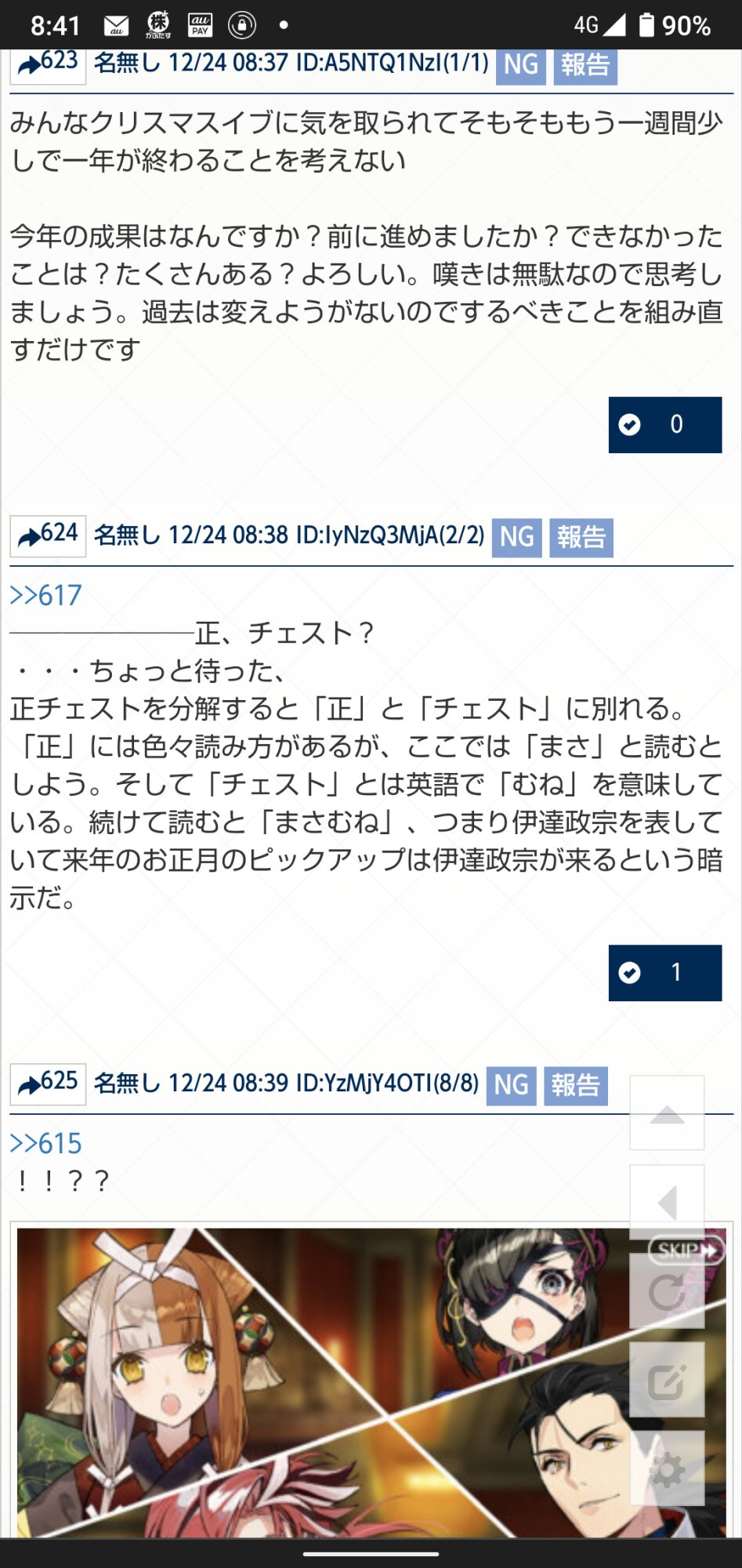Tap NG on post 623
The height and width of the screenshot is (1568, 742).
(x=521, y=66)
